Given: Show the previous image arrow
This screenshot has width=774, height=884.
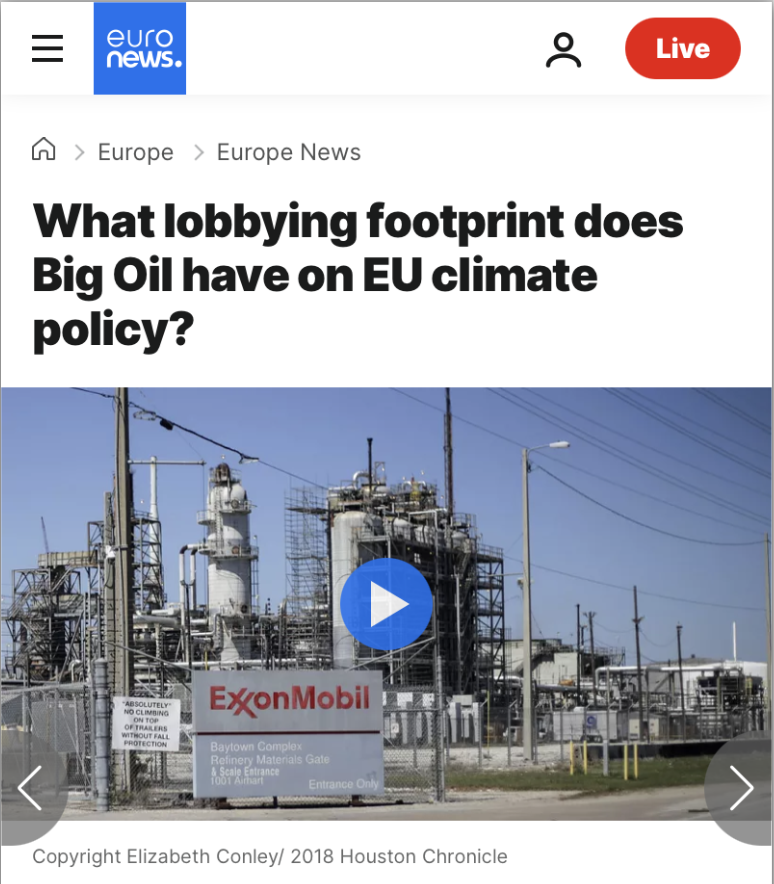Looking at the screenshot, I should [x=30, y=788].
